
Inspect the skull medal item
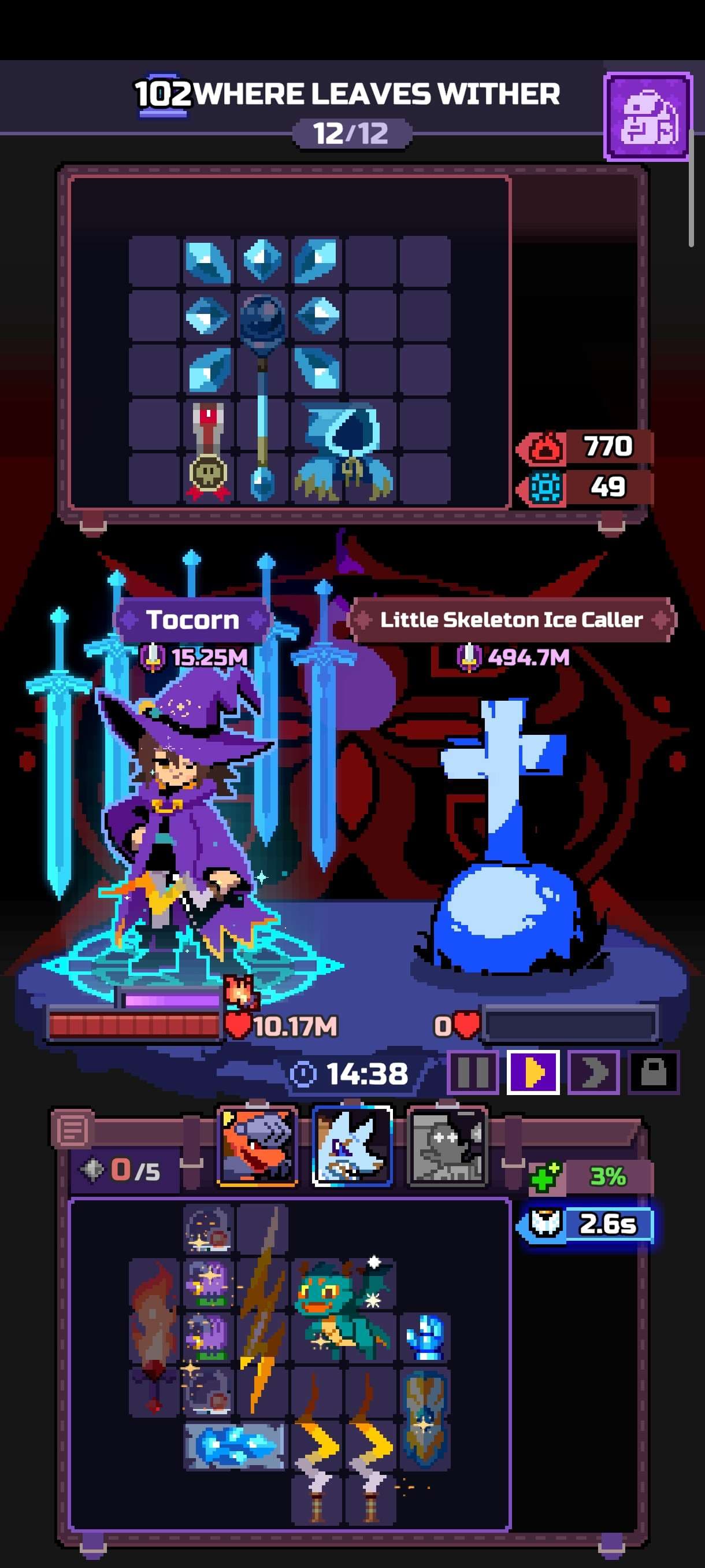[x=208, y=452]
